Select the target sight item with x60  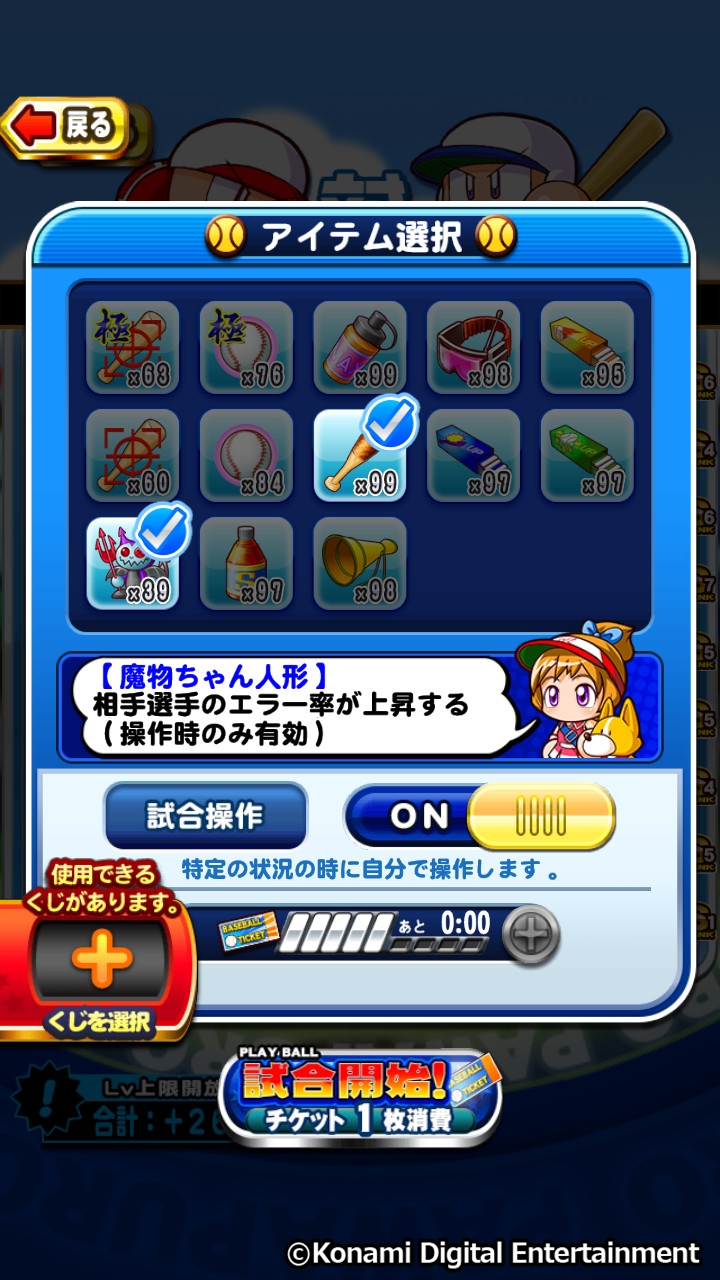point(133,456)
